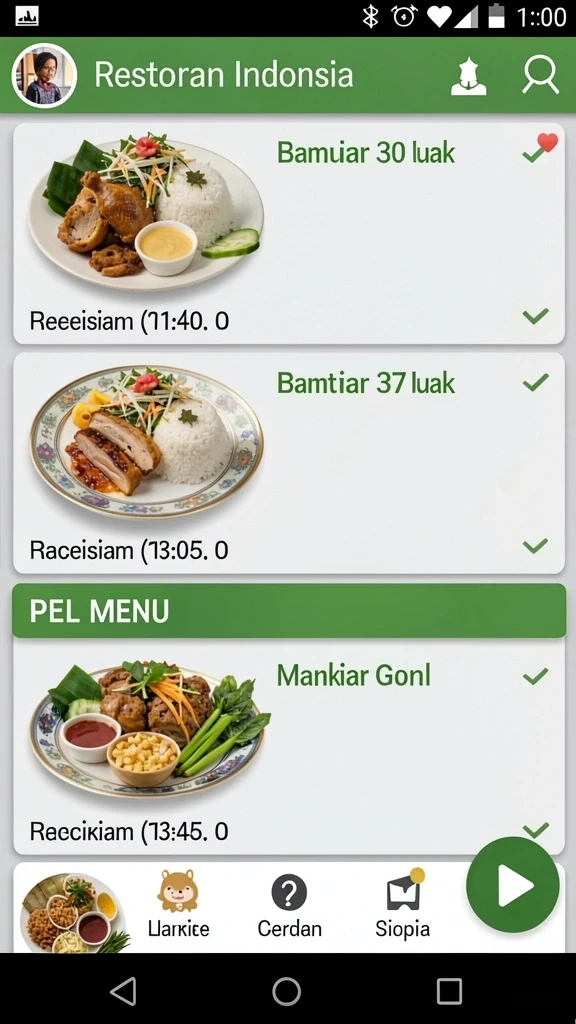Toggle the checkmark next to Bamtiar 37 luak

point(536,382)
